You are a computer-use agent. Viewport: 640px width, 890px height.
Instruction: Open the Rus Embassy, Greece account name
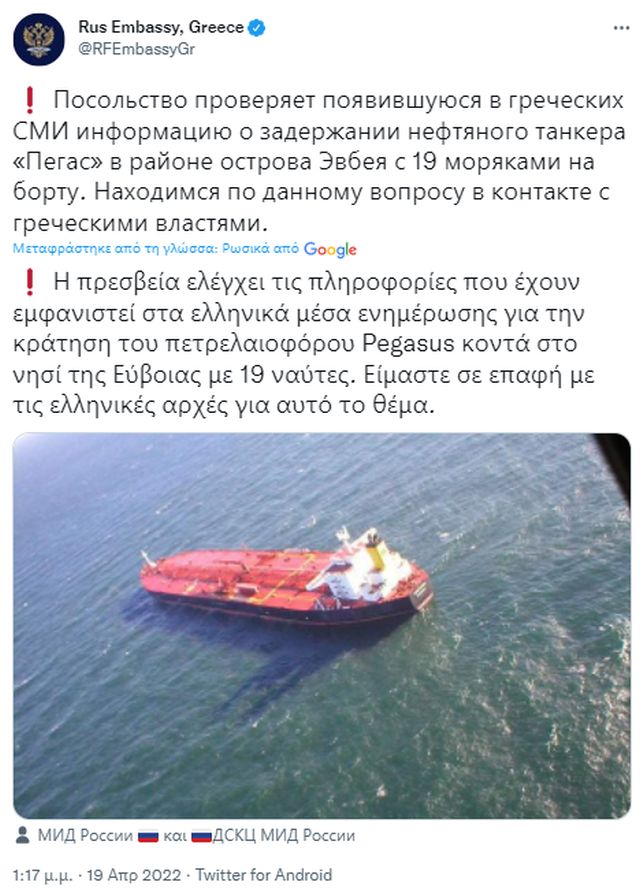click(160, 28)
